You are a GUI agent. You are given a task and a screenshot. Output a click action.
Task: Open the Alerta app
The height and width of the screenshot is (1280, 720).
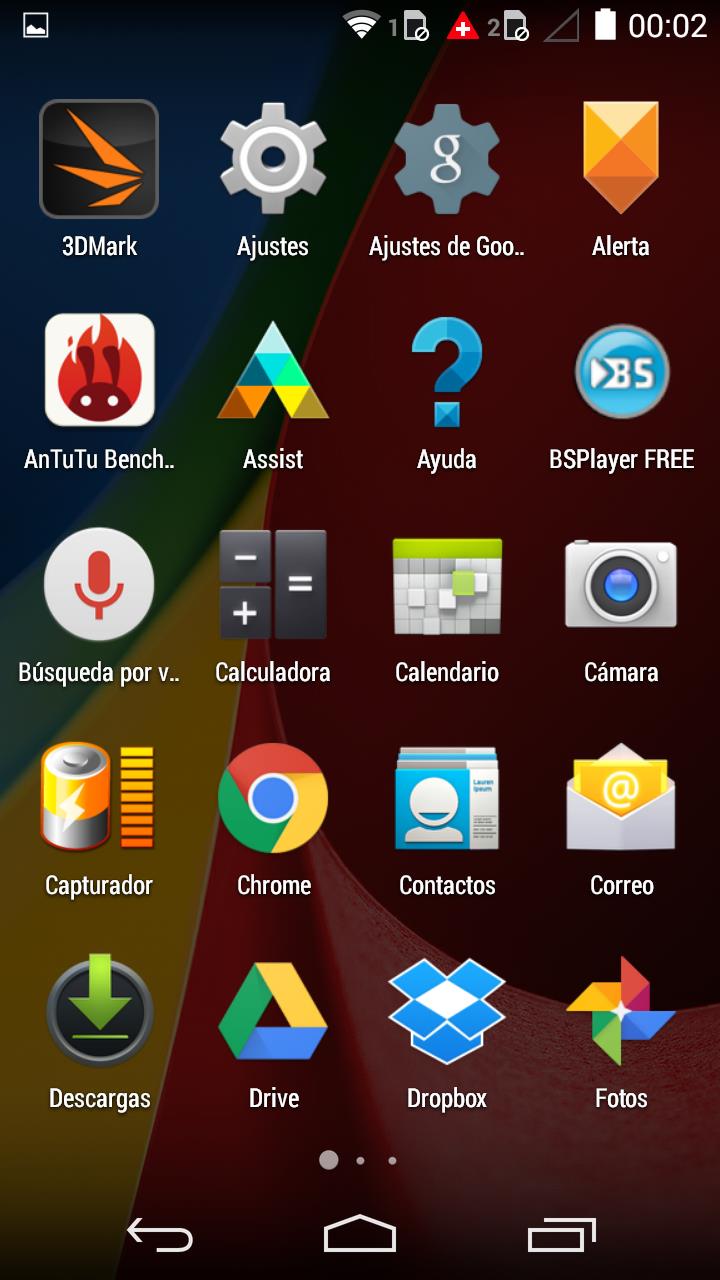click(x=620, y=160)
